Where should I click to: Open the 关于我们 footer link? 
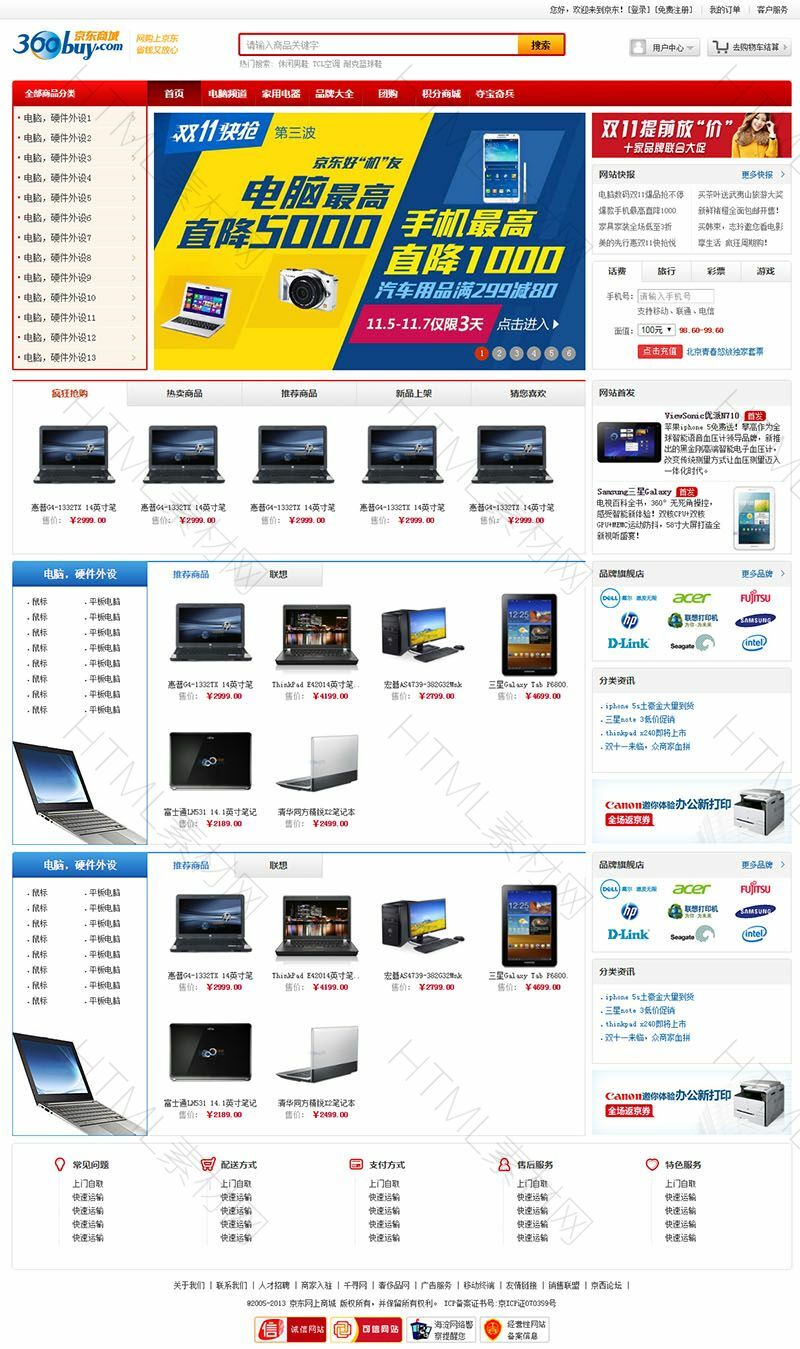coord(189,1285)
